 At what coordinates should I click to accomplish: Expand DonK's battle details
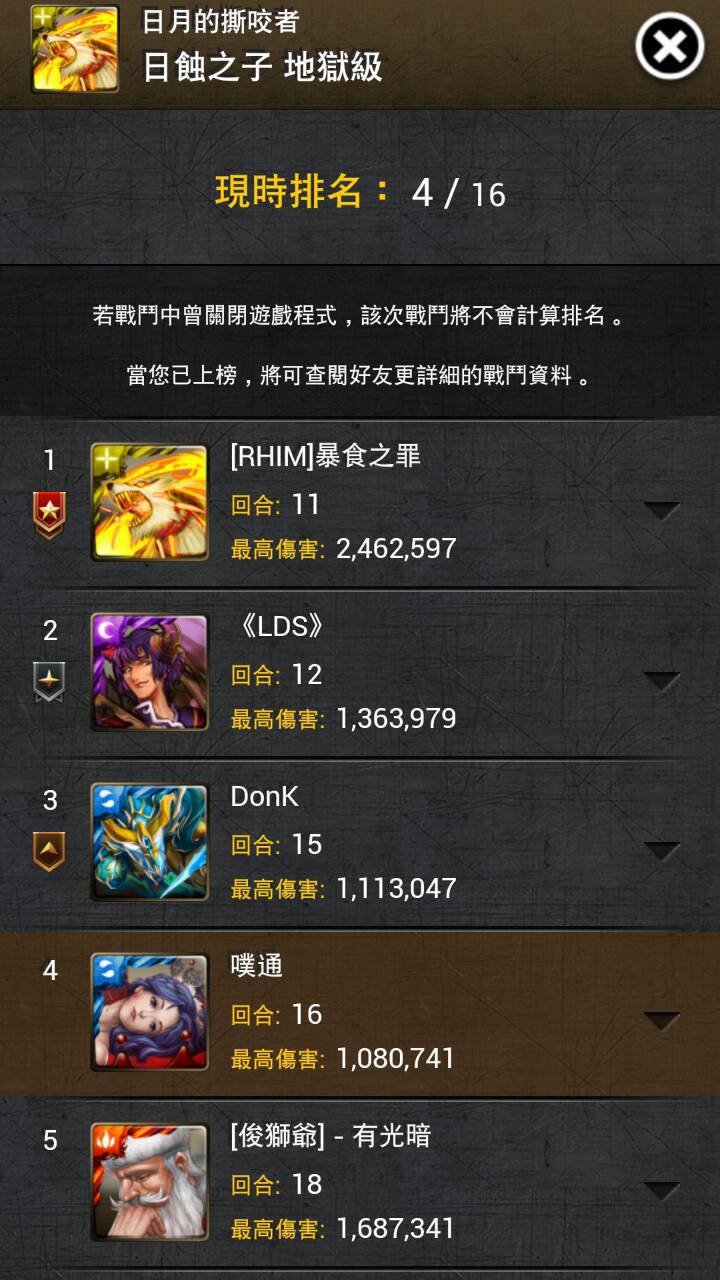661,850
